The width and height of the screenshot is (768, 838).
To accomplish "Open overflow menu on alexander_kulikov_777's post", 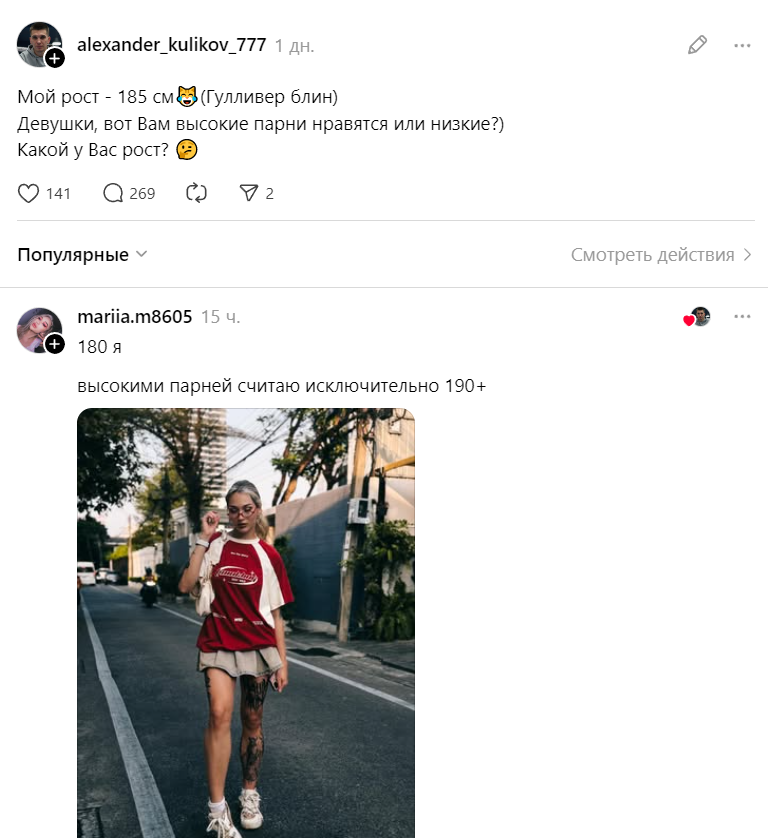I will point(742,45).
